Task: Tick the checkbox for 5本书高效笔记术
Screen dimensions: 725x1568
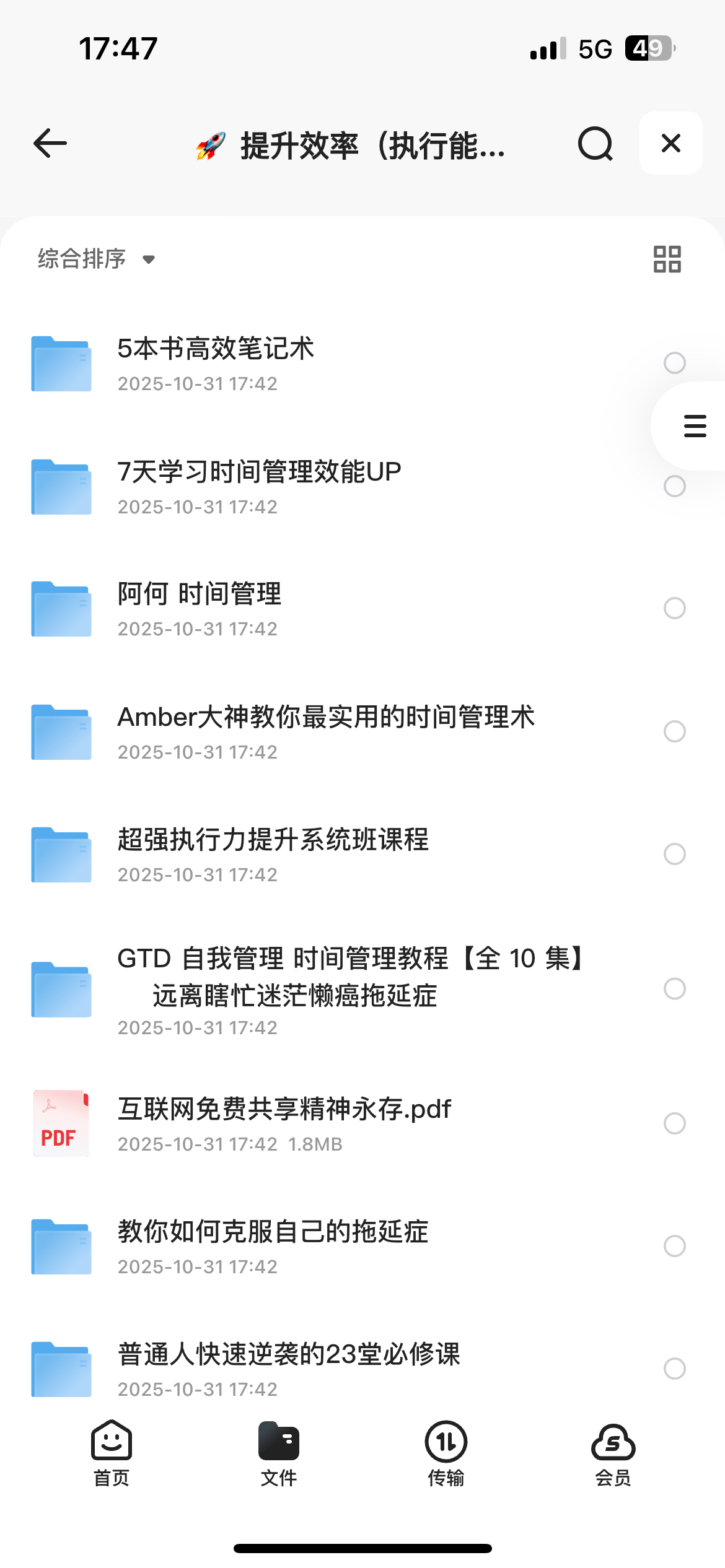Action: (x=674, y=363)
